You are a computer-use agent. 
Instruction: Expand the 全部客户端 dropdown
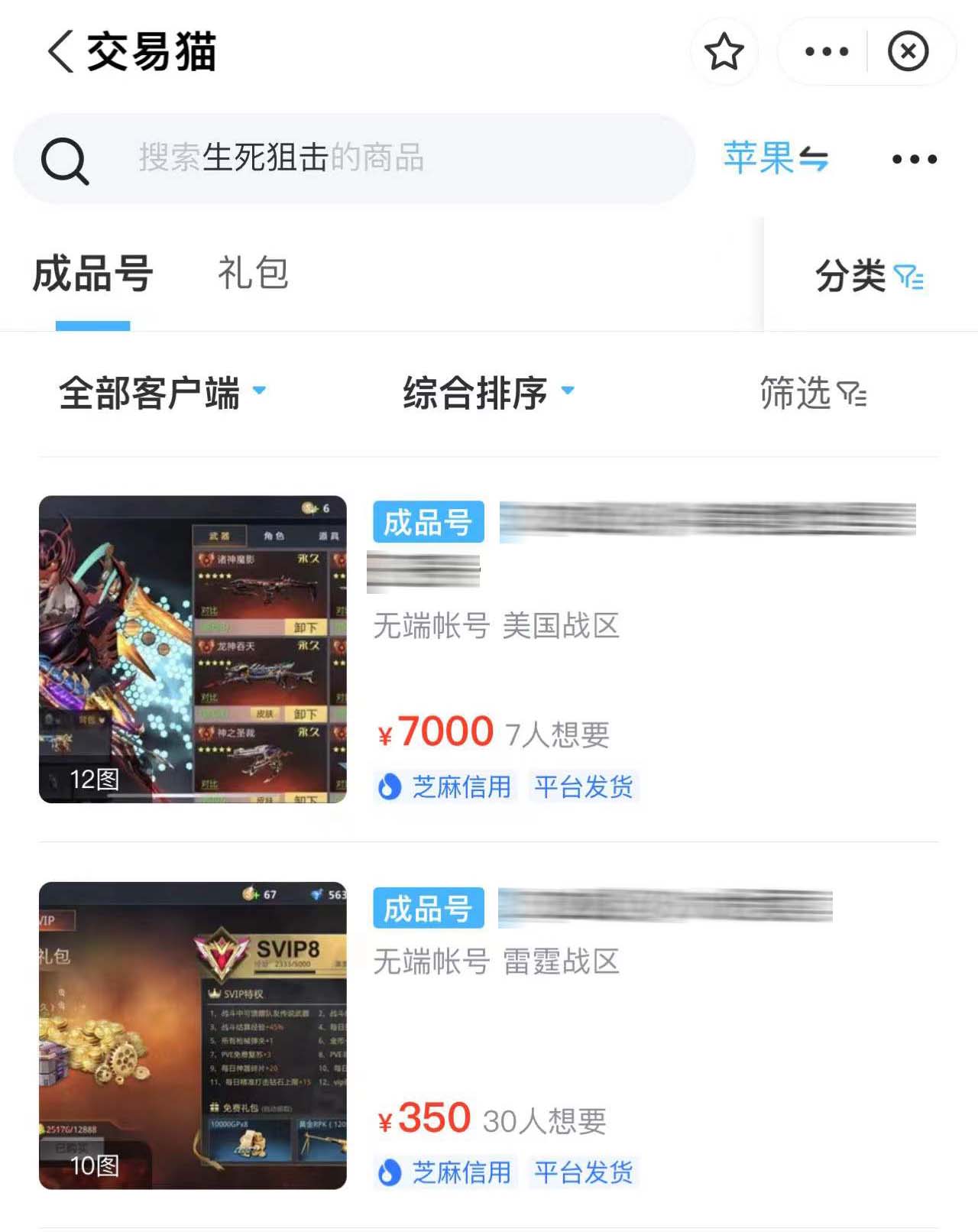pos(162,393)
